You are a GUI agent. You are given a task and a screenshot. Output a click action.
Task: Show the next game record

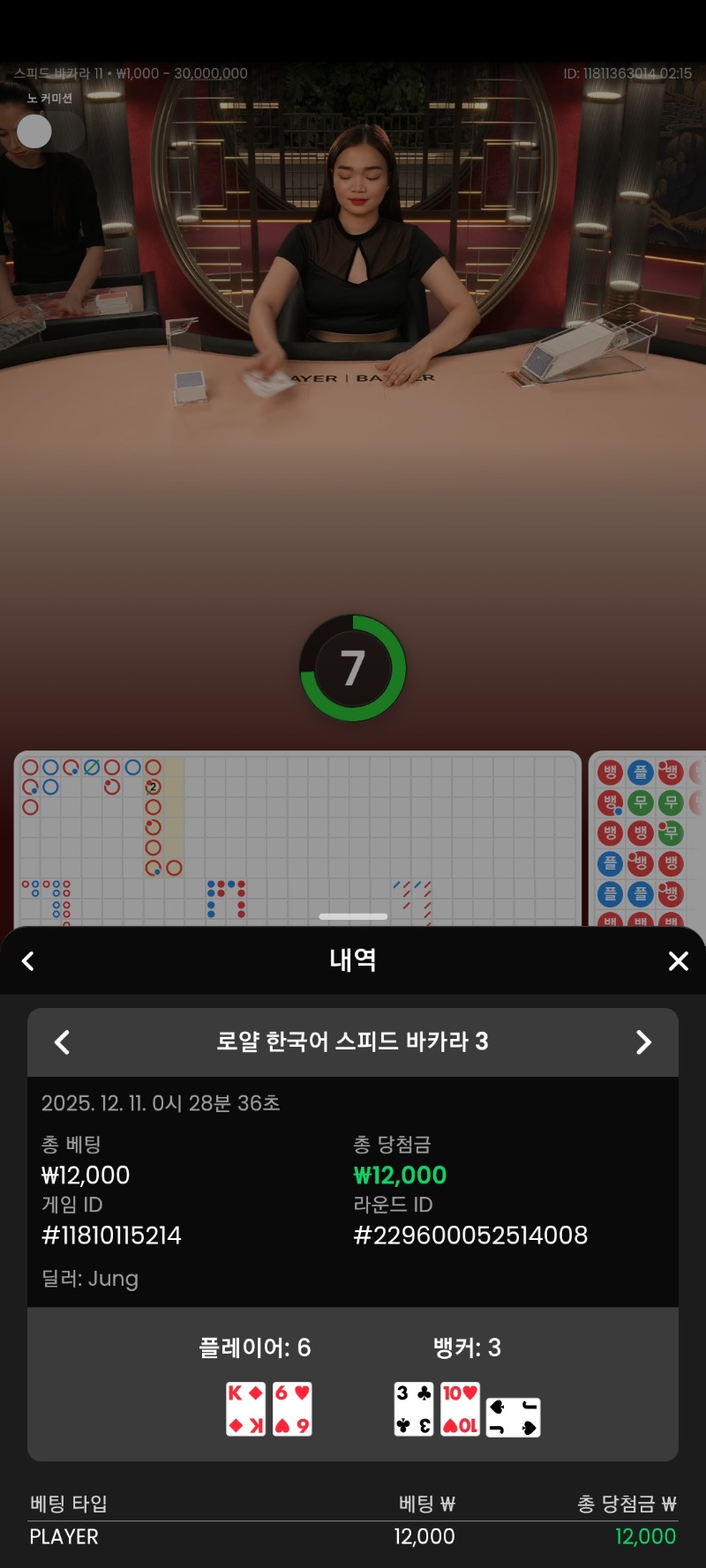(643, 1042)
